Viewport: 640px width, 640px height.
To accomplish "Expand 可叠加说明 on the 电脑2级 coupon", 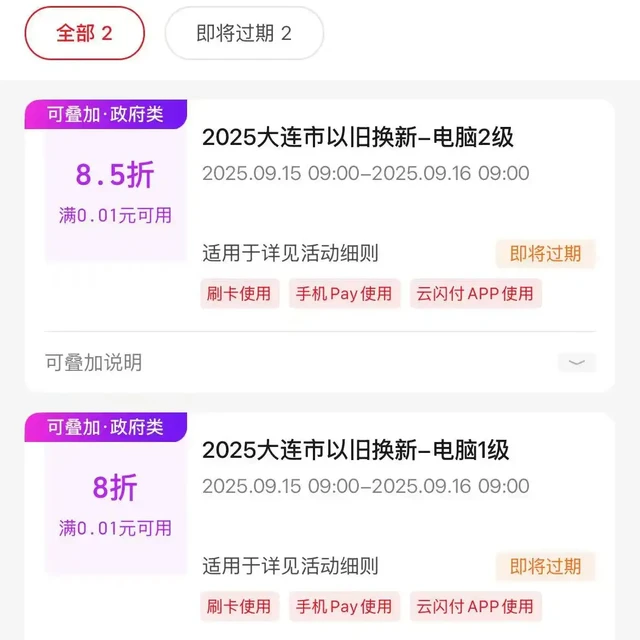I will (576, 362).
